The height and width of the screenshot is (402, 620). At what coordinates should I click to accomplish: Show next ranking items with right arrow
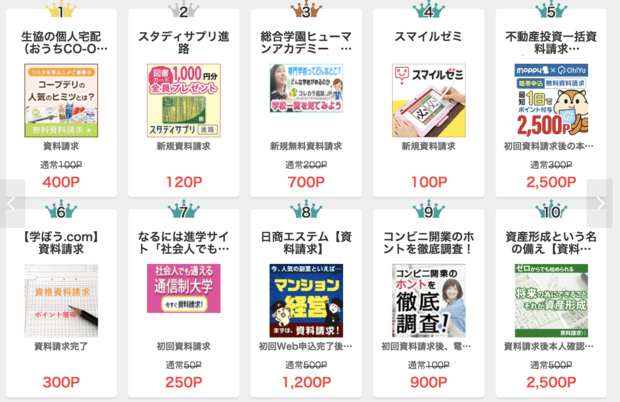[600, 203]
